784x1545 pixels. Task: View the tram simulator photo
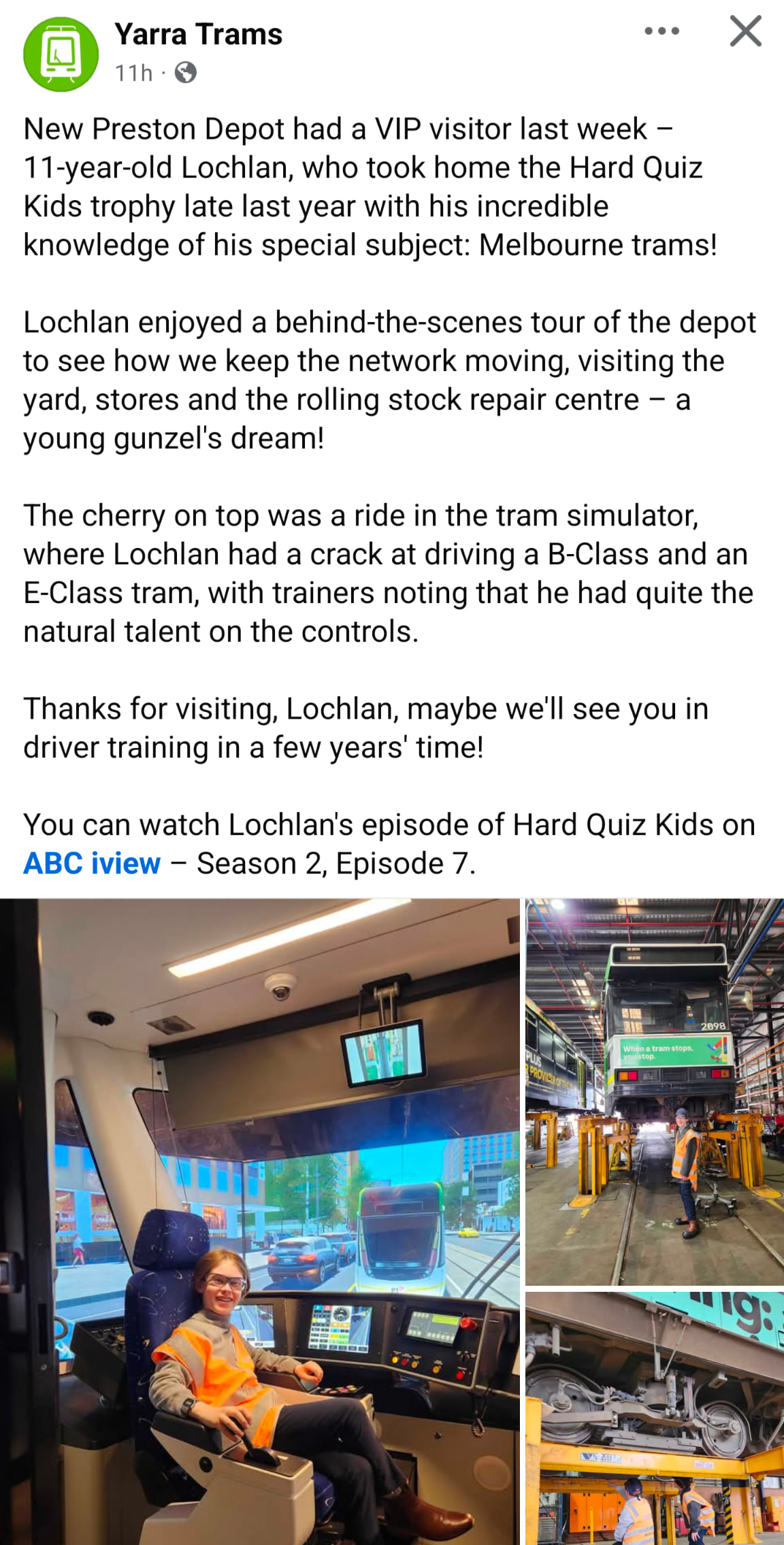click(x=260, y=1222)
